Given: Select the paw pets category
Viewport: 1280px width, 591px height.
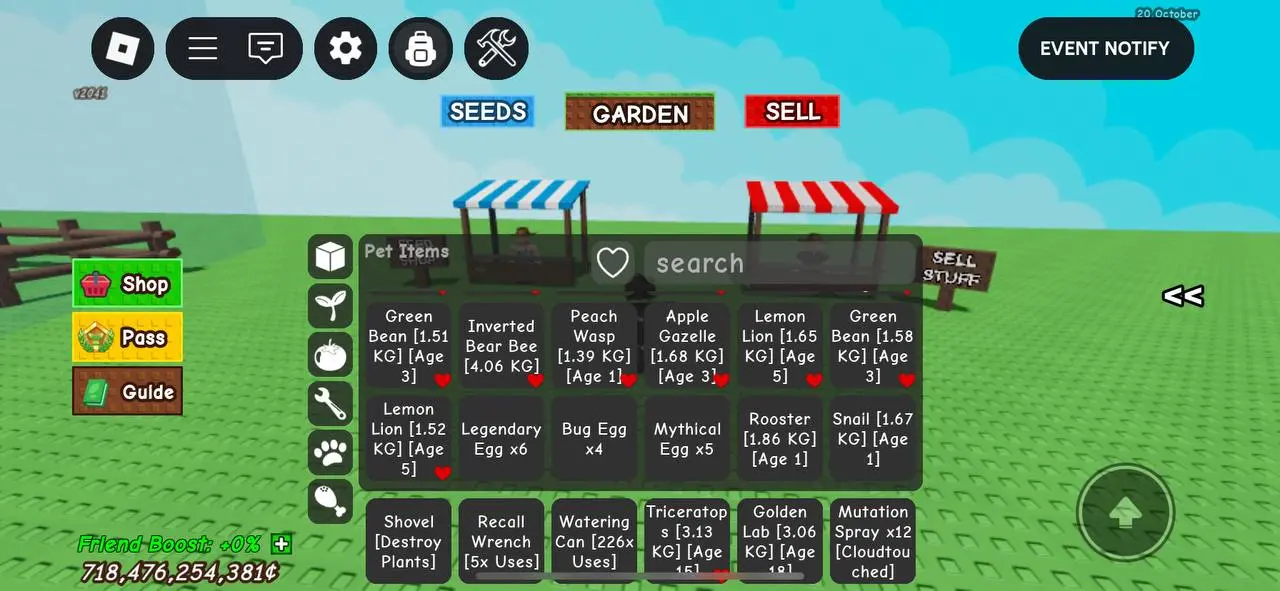Looking at the screenshot, I should (330, 453).
